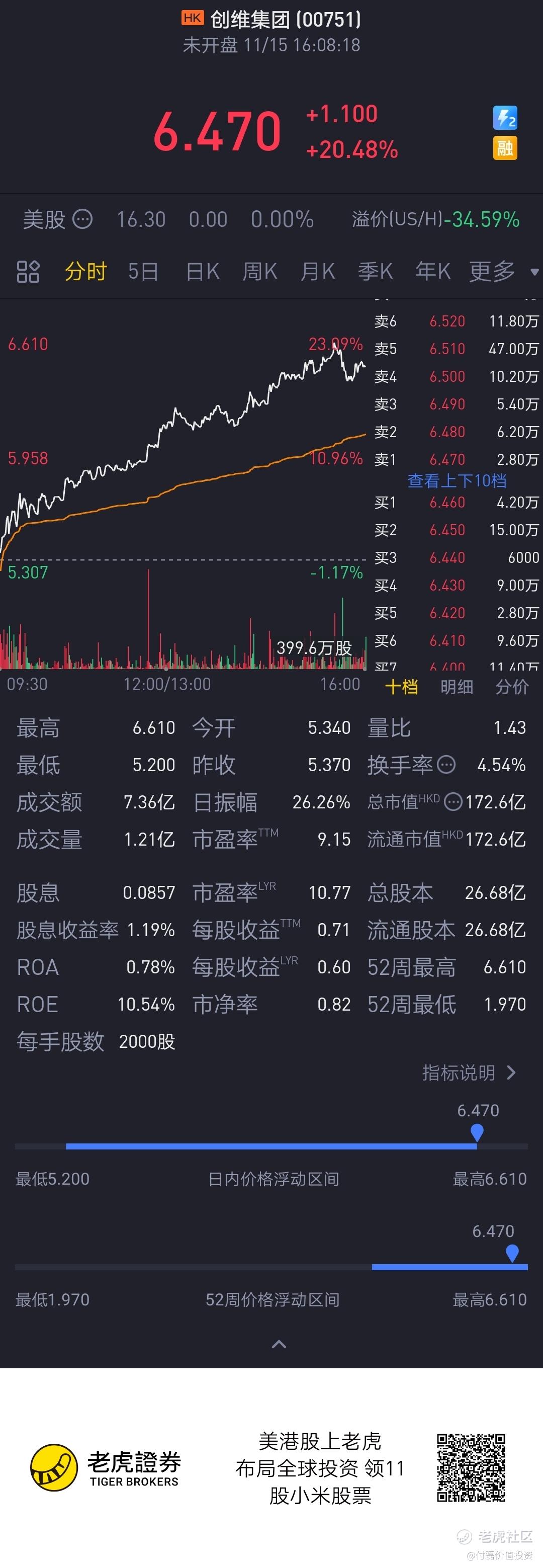Switch to the 分价 price distribution tab

coord(511,687)
